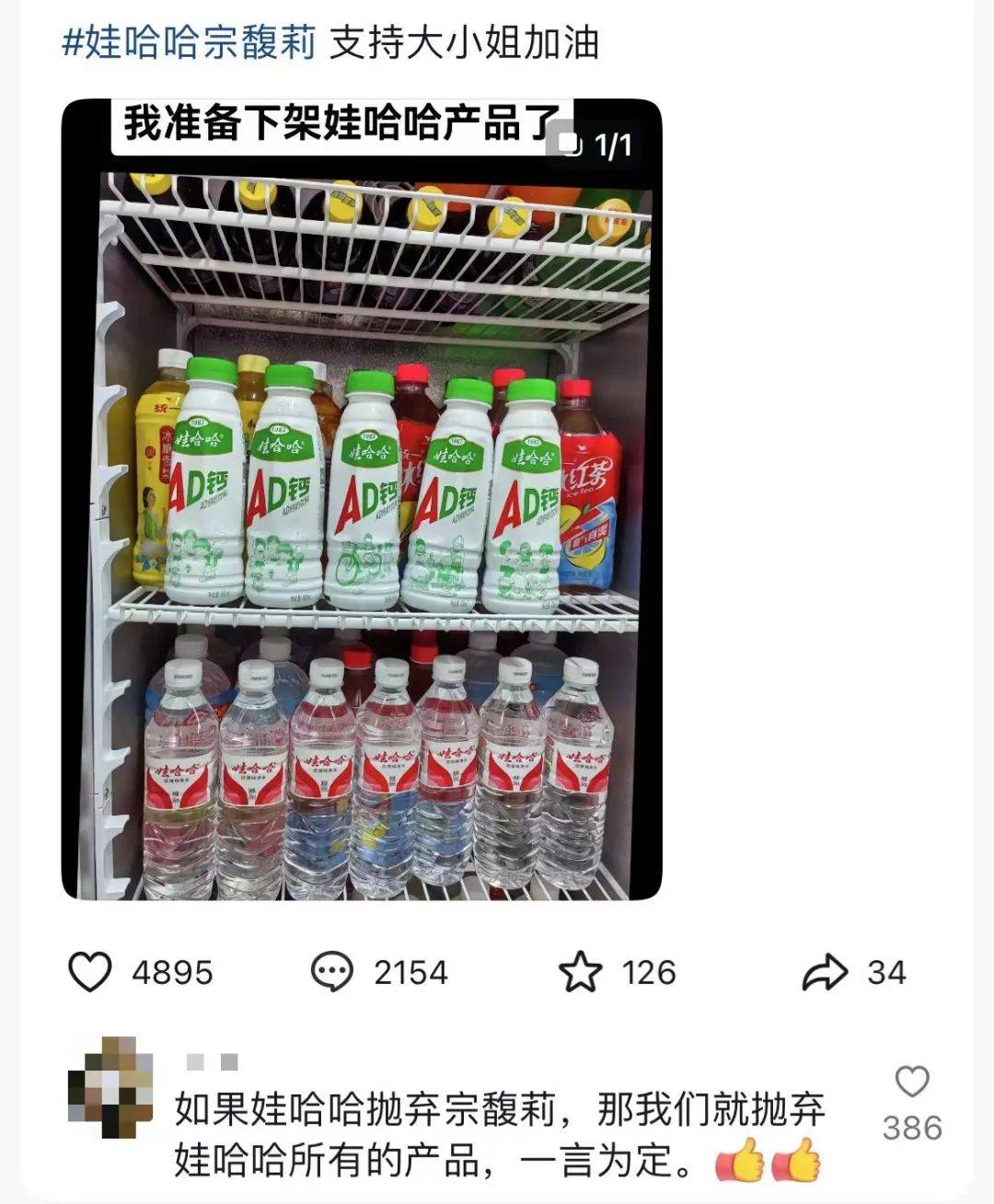Open the #娃哈哈宗馥莉 hashtag
Screen dimensions: 994x1204
click(189, 43)
